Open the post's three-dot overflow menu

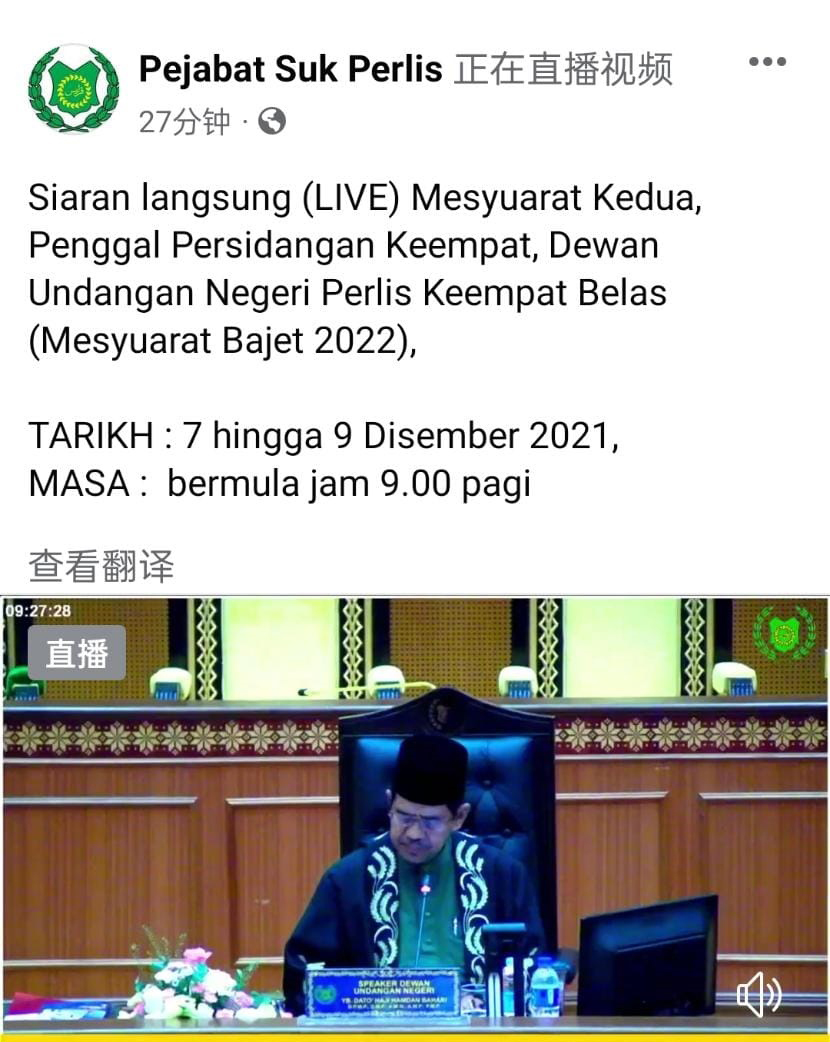(x=767, y=62)
